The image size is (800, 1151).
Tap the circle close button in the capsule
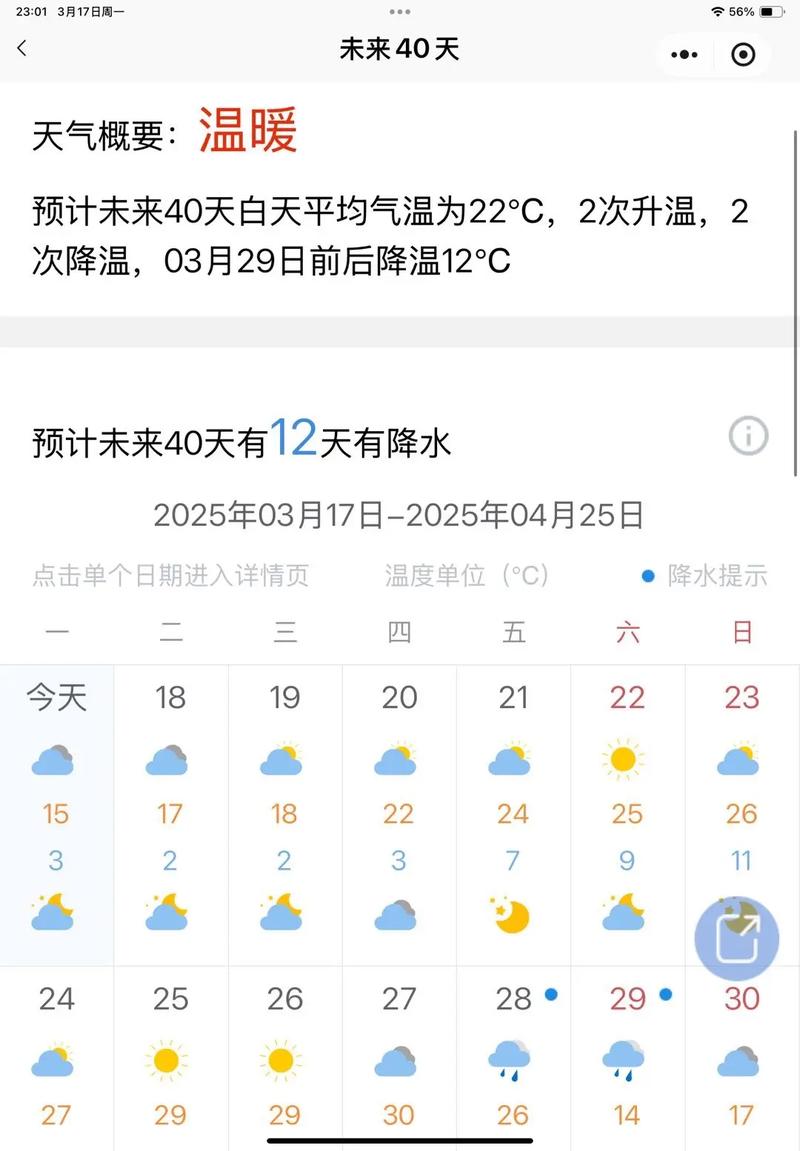(742, 54)
